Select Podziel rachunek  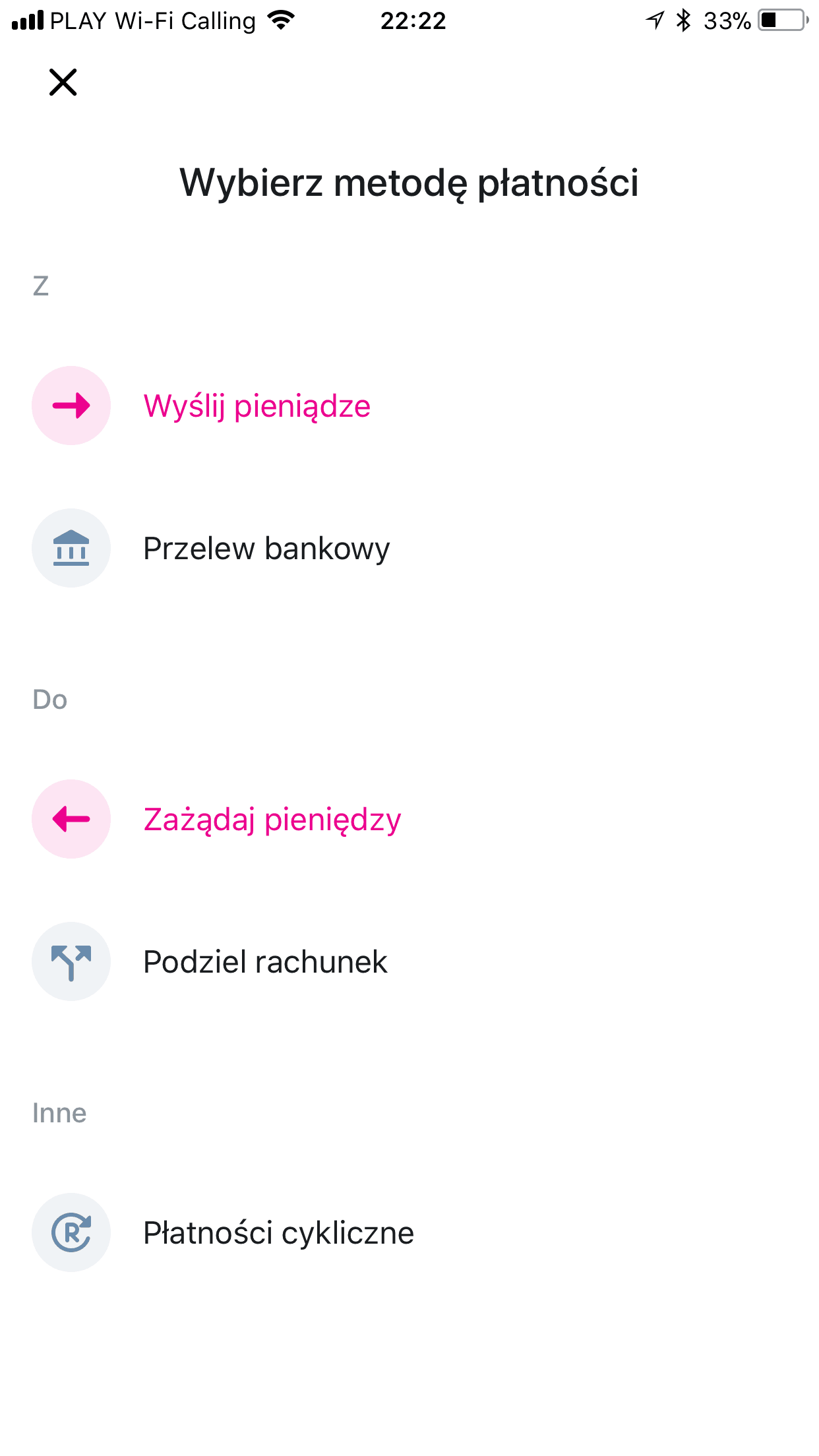(409, 961)
